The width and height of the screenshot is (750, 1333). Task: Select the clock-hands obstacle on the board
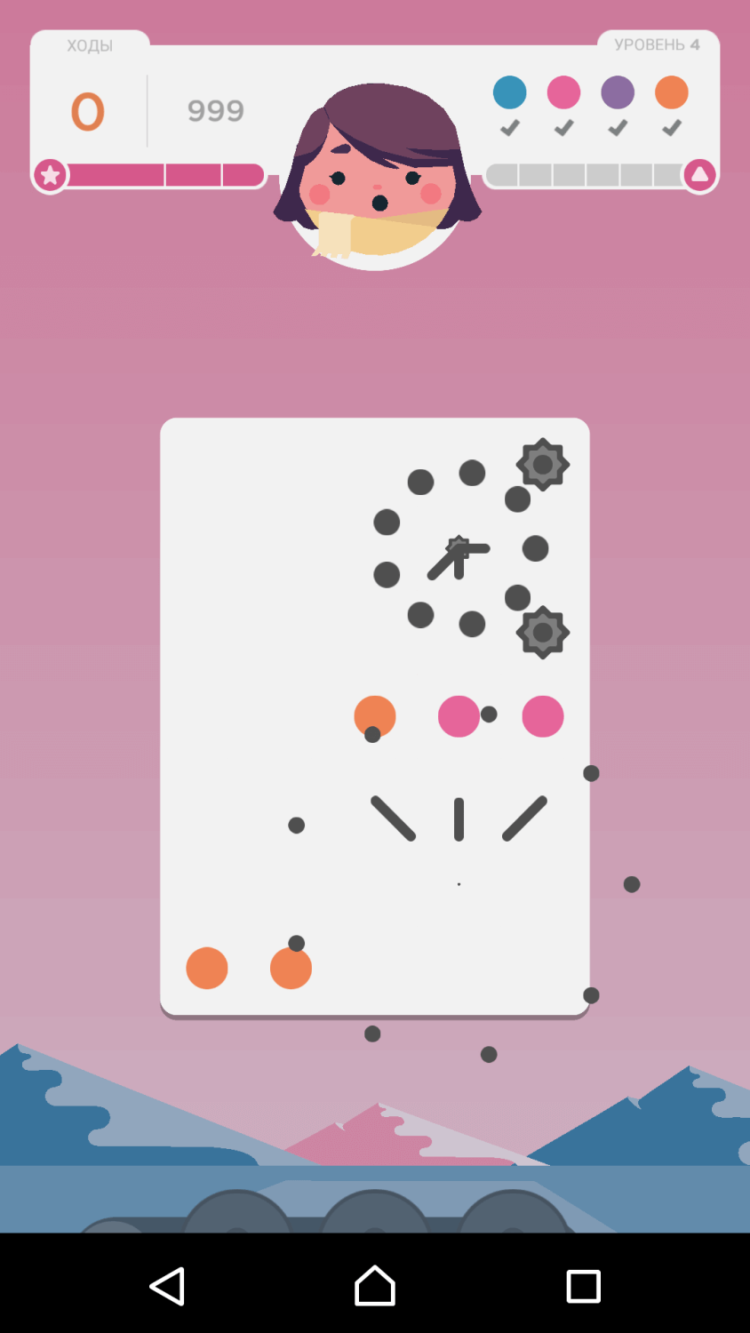coord(456,552)
